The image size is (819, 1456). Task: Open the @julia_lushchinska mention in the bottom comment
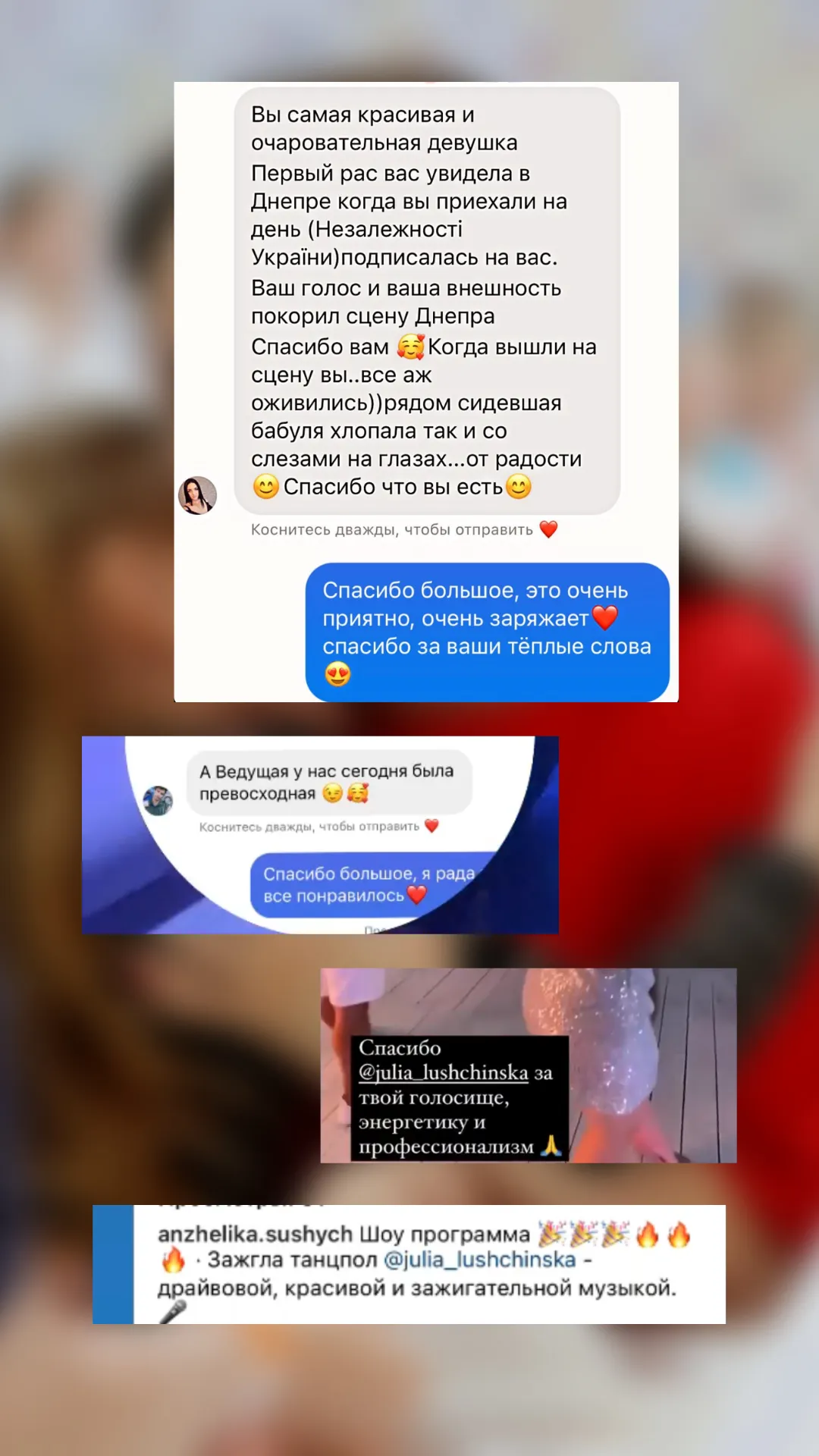(x=483, y=1260)
